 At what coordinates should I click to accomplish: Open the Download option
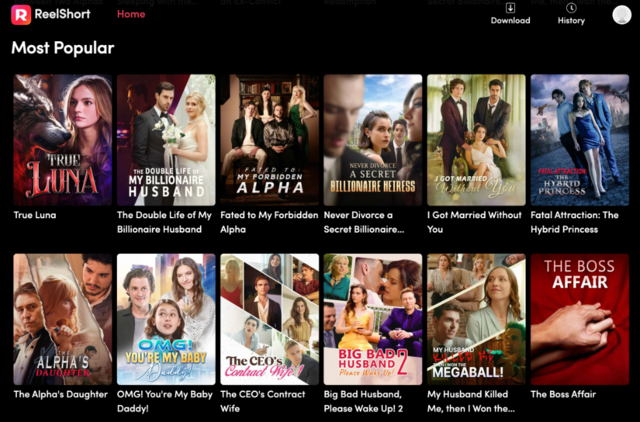510,14
